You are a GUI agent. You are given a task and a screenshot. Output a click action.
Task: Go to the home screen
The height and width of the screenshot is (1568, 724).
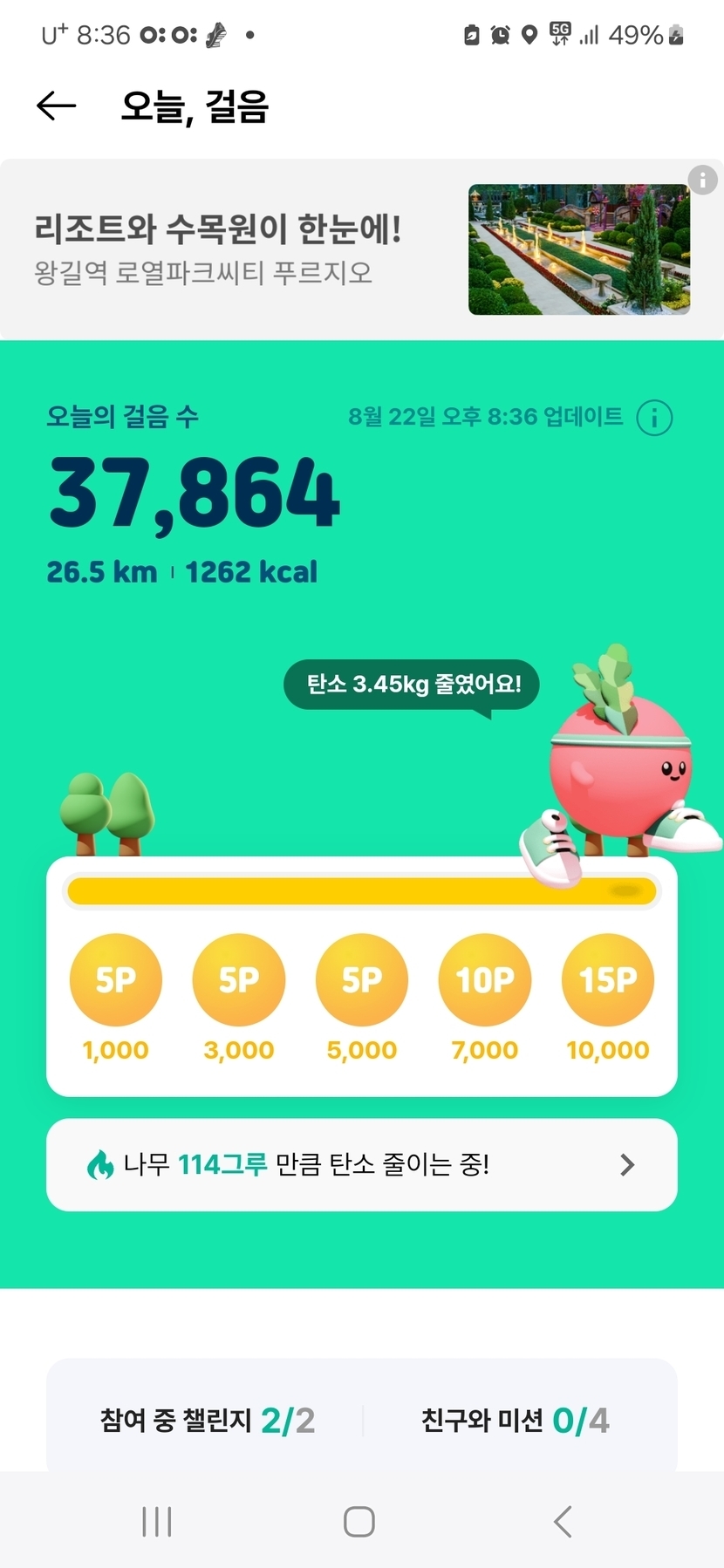pyautogui.click(x=359, y=1522)
